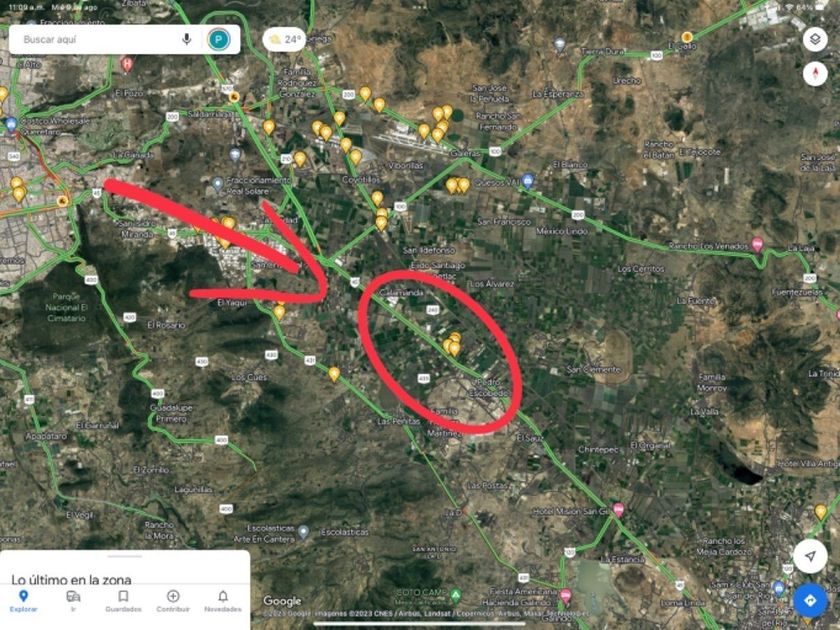Select the Fraccionamiento Real Solare marker
The image size is (840, 630).
(x=218, y=184)
